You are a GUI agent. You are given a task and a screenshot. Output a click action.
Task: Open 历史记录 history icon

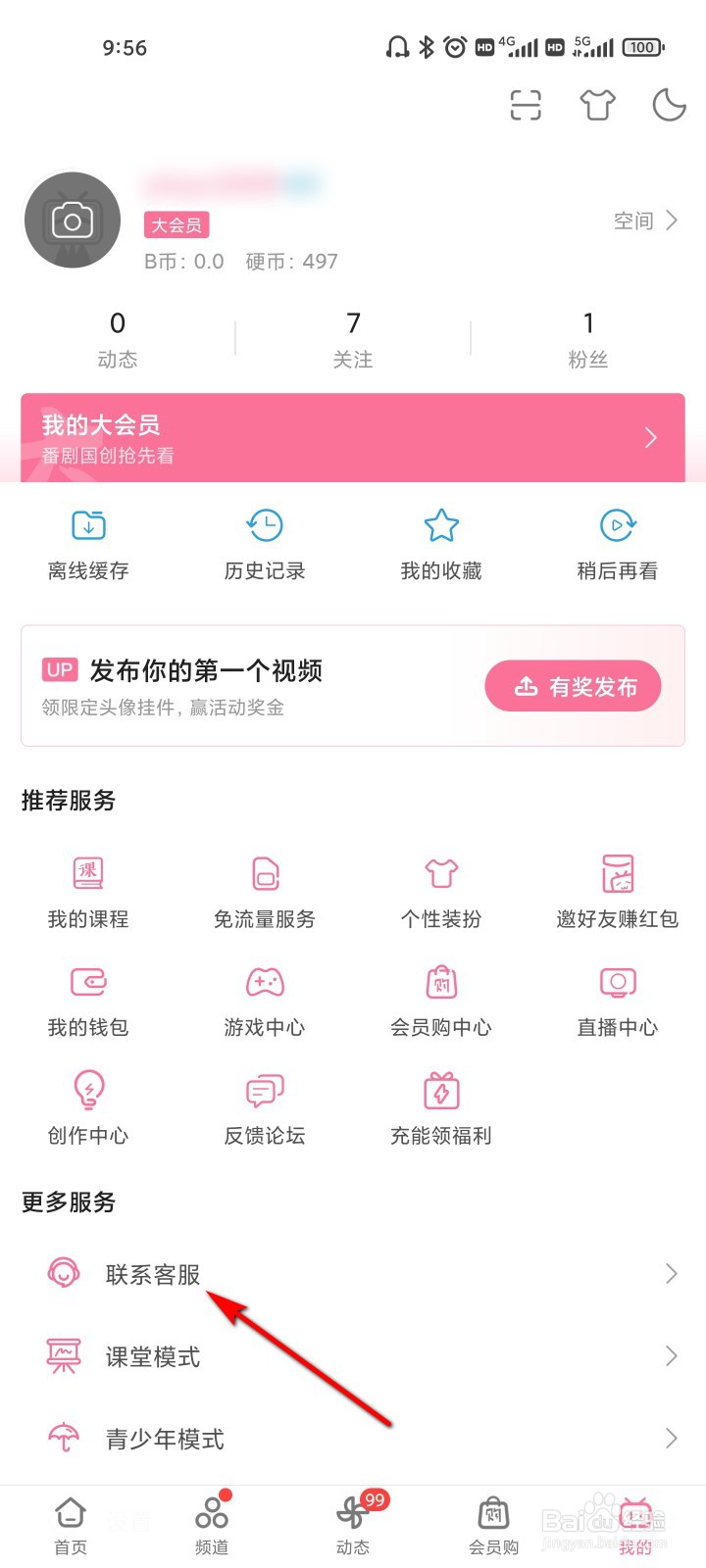tap(265, 526)
